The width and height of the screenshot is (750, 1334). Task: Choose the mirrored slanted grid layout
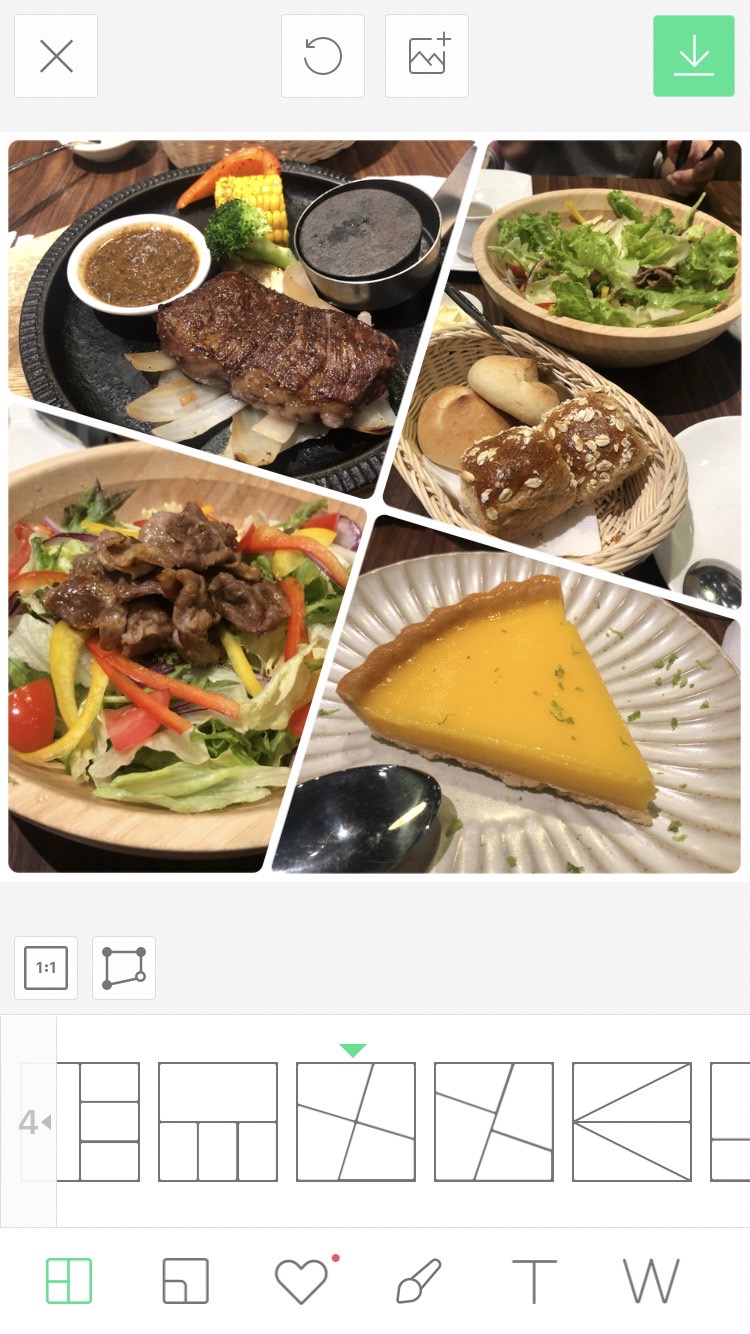click(494, 1122)
